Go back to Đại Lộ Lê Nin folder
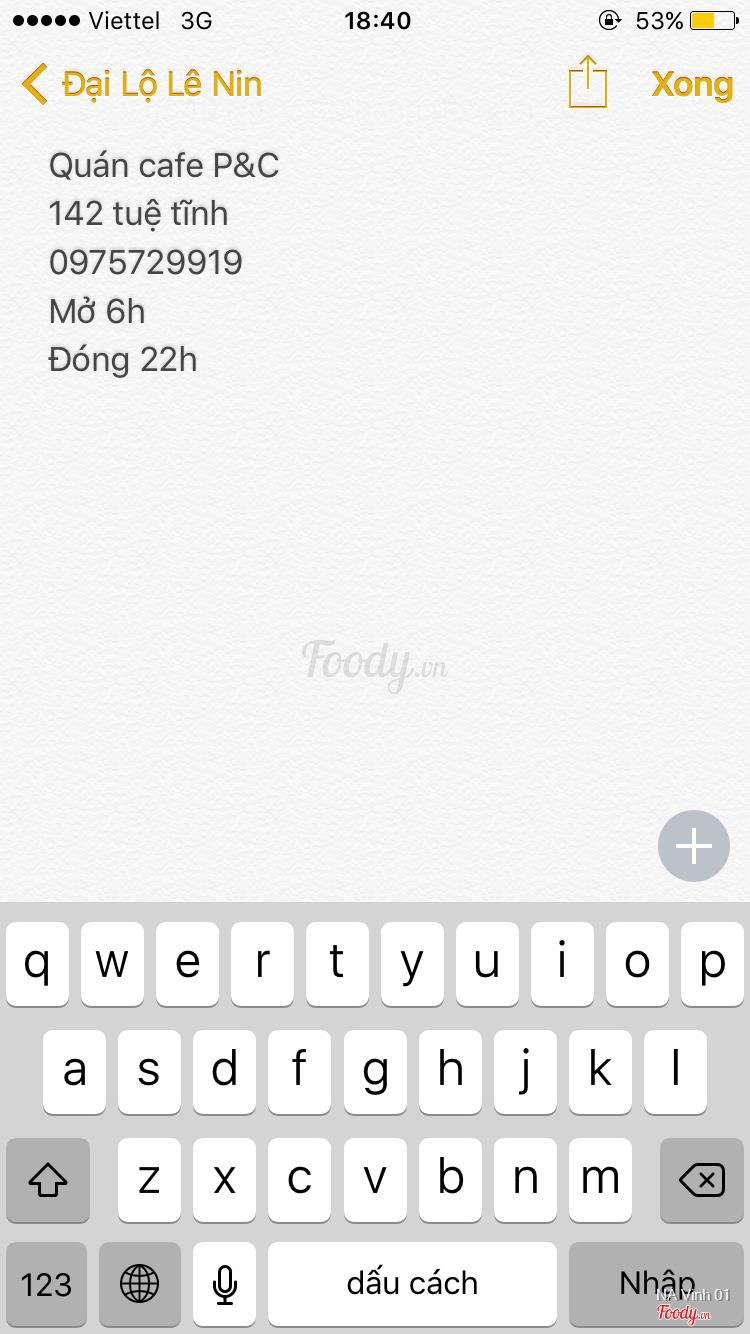Screen dimensions: 750x1334 click(x=142, y=84)
